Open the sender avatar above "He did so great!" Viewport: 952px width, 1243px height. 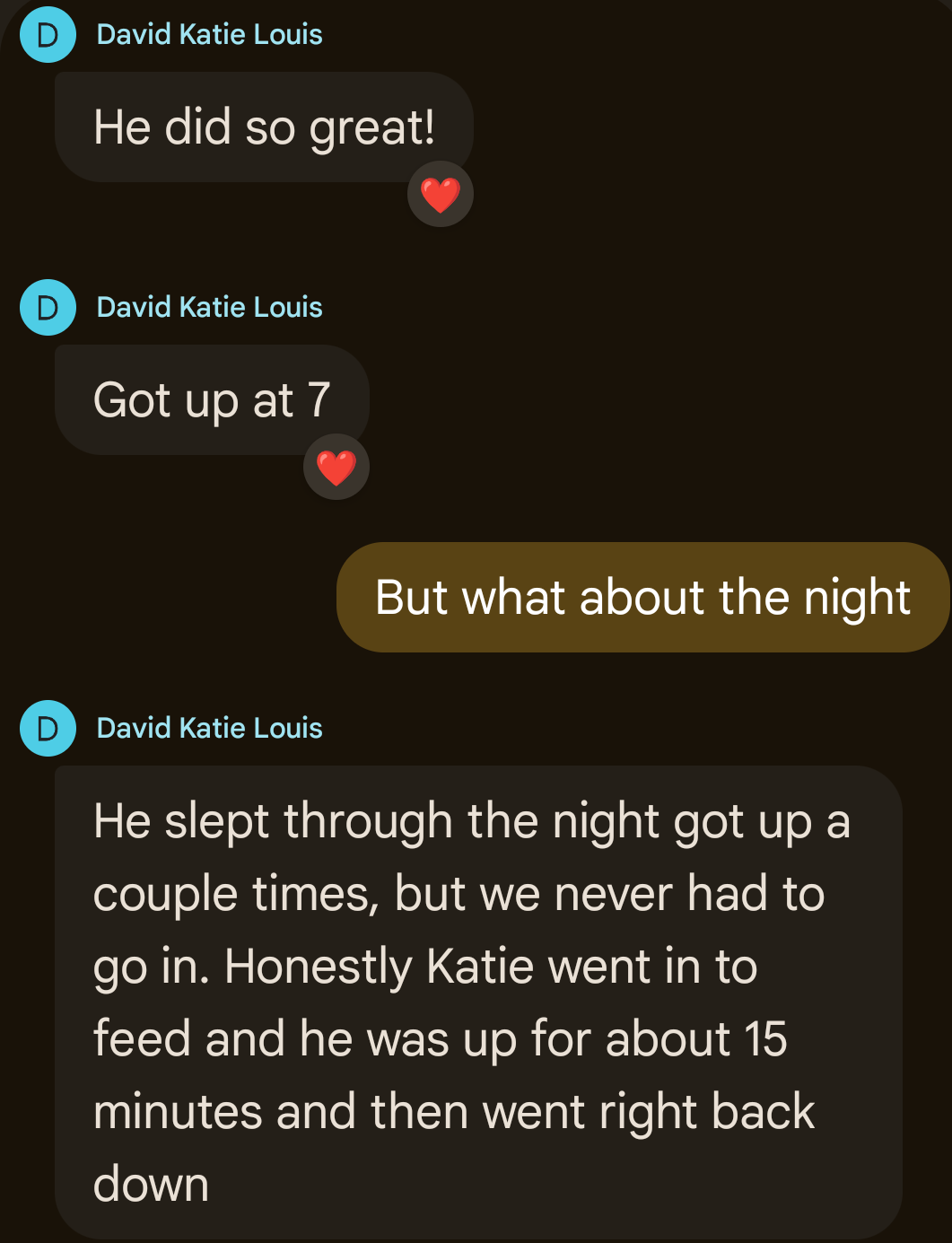point(48,35)
